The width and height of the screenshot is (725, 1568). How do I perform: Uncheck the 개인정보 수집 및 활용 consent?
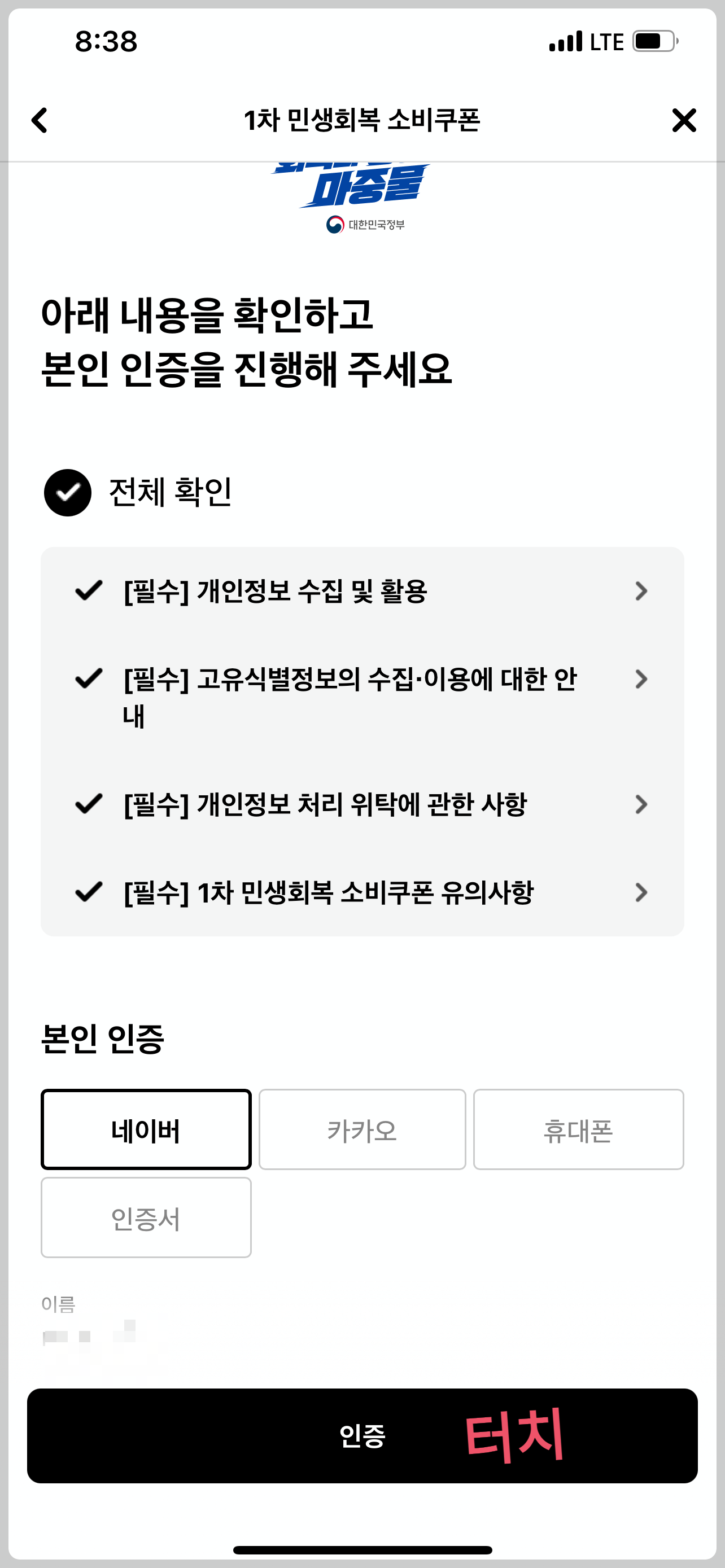coord(88,590)
